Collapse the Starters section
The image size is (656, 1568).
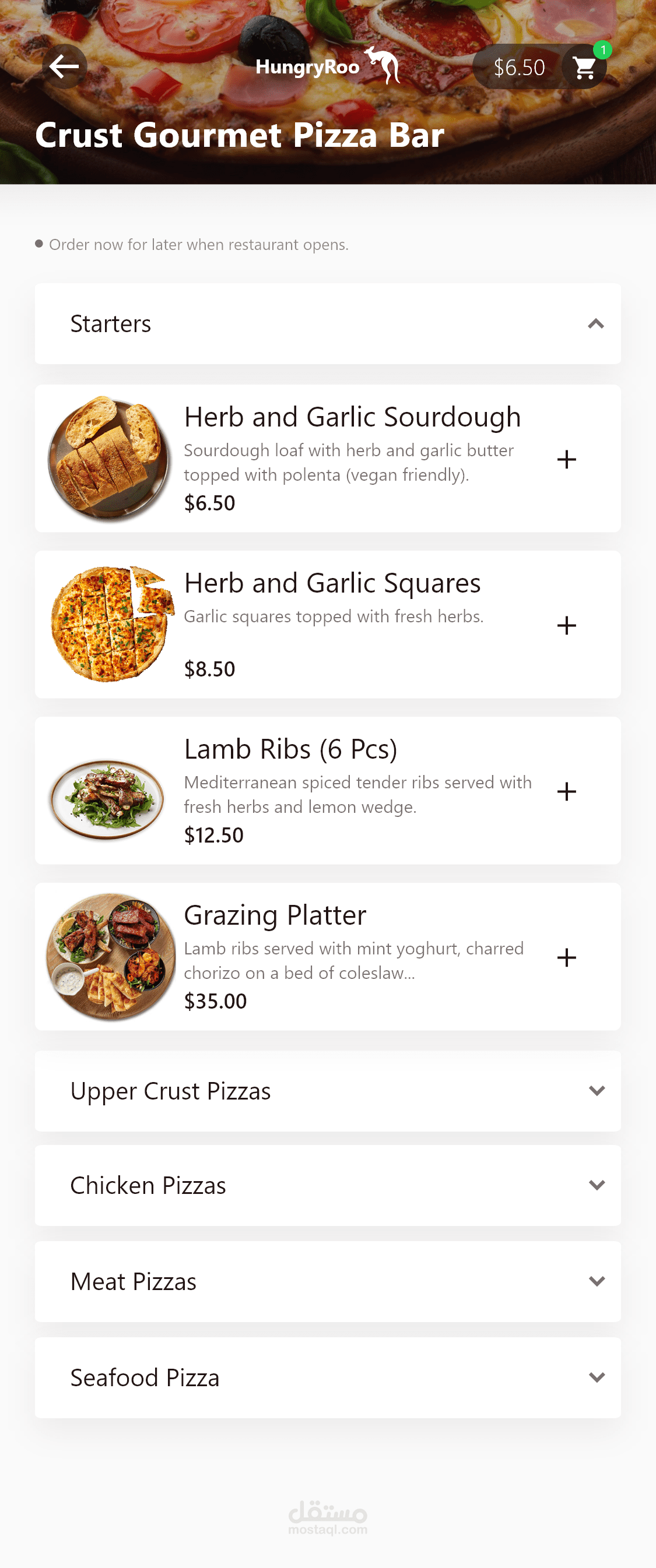pyautogui.click(x=596, y=324)
